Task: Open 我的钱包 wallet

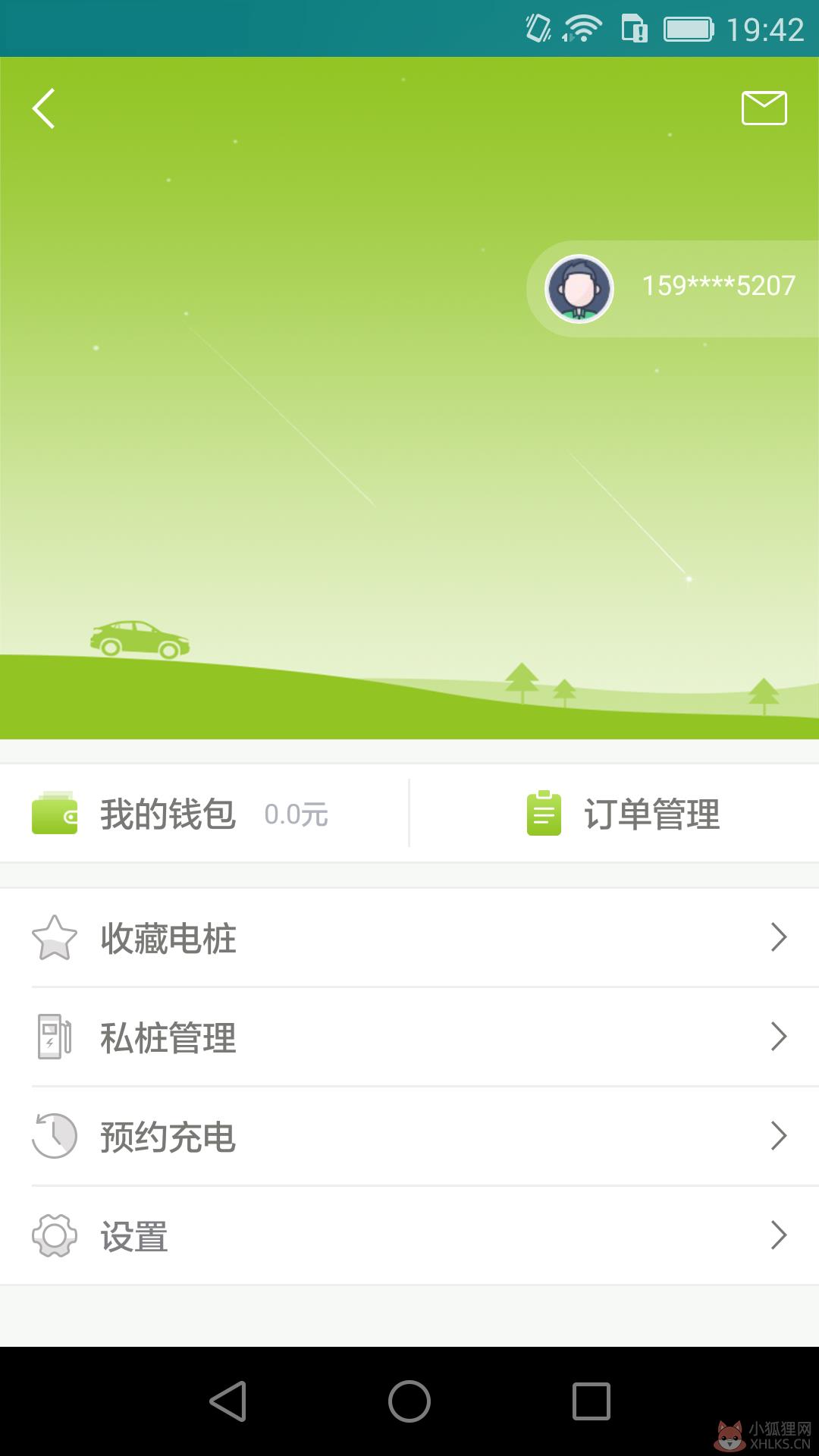Action: 204,813
